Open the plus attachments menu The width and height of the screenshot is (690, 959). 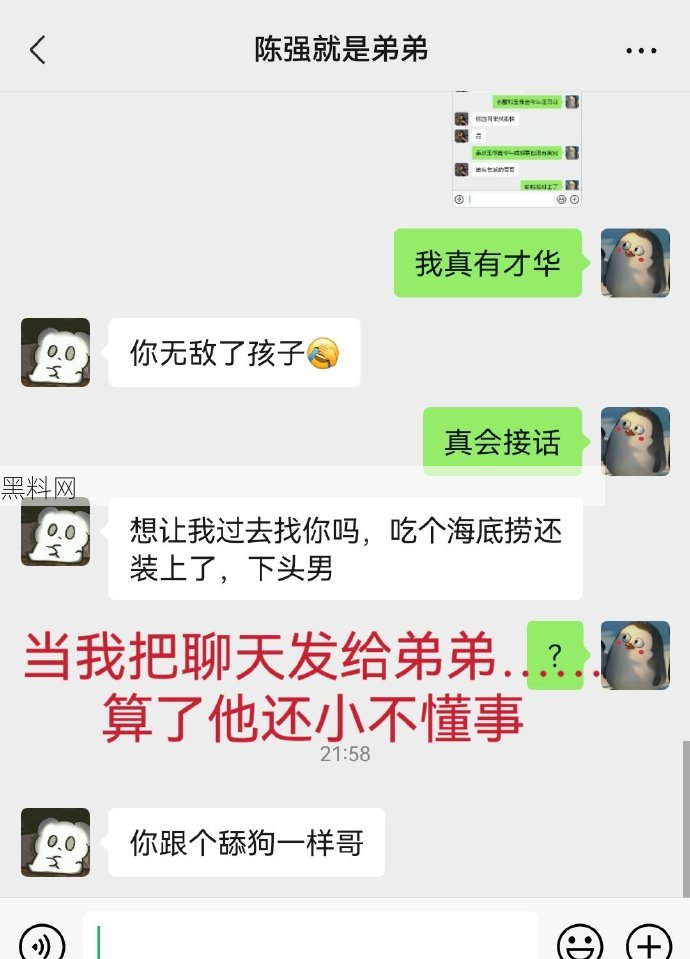[648, 942]
